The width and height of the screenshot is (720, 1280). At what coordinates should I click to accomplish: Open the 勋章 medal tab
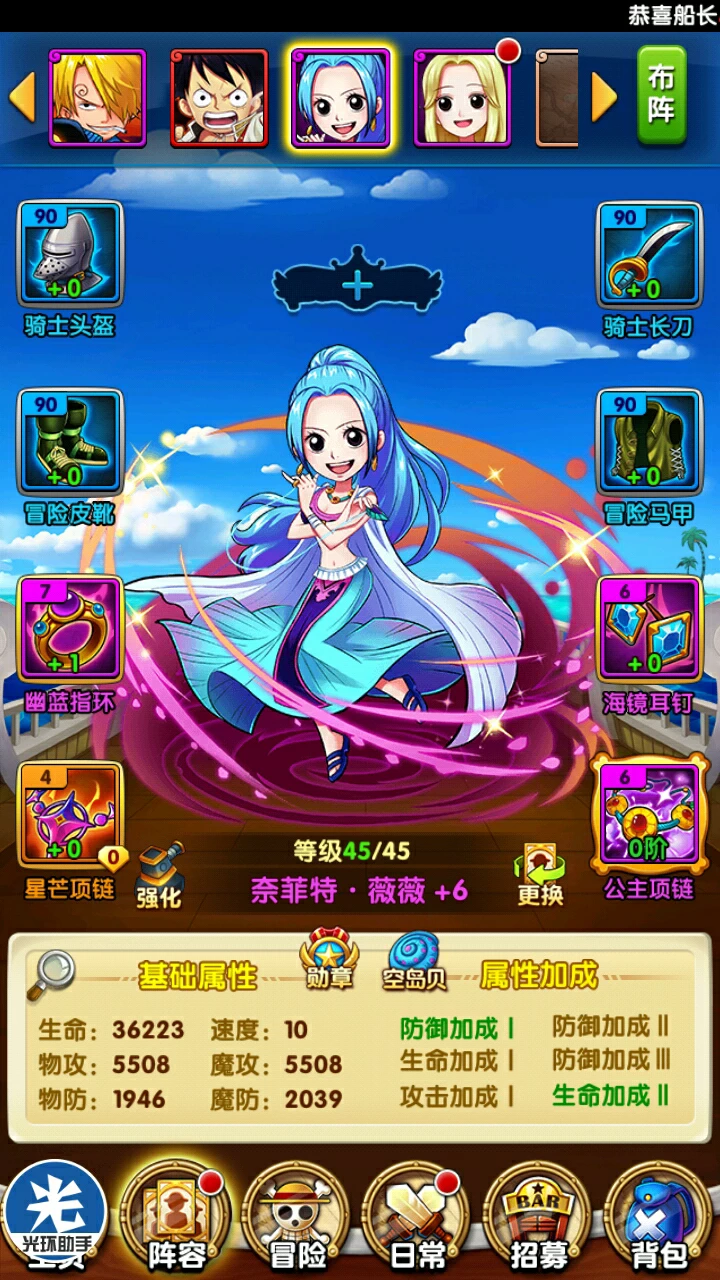[x=329, y=958]
